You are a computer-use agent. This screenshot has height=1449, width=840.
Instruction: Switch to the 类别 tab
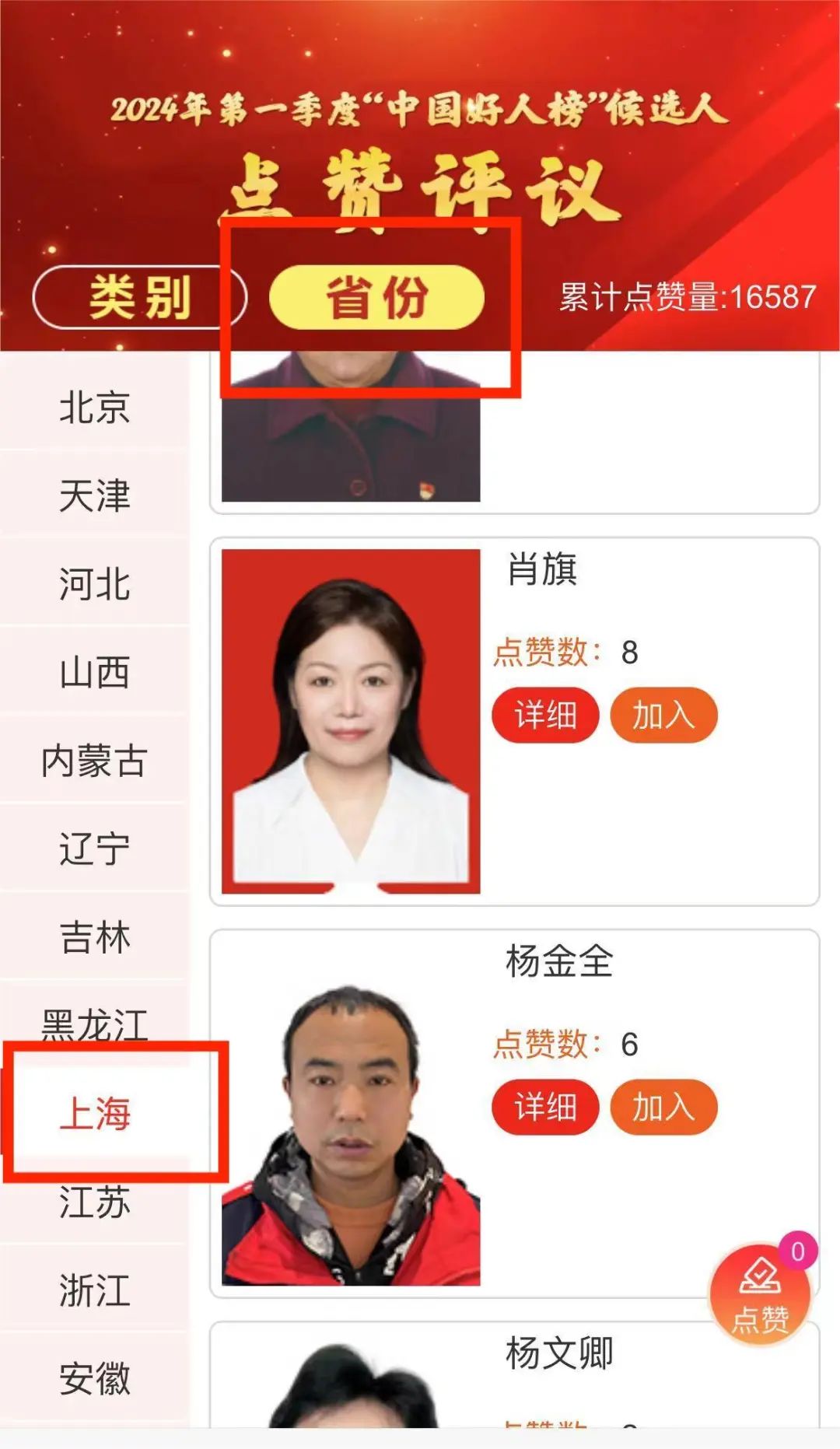click(x=140, y=297)
